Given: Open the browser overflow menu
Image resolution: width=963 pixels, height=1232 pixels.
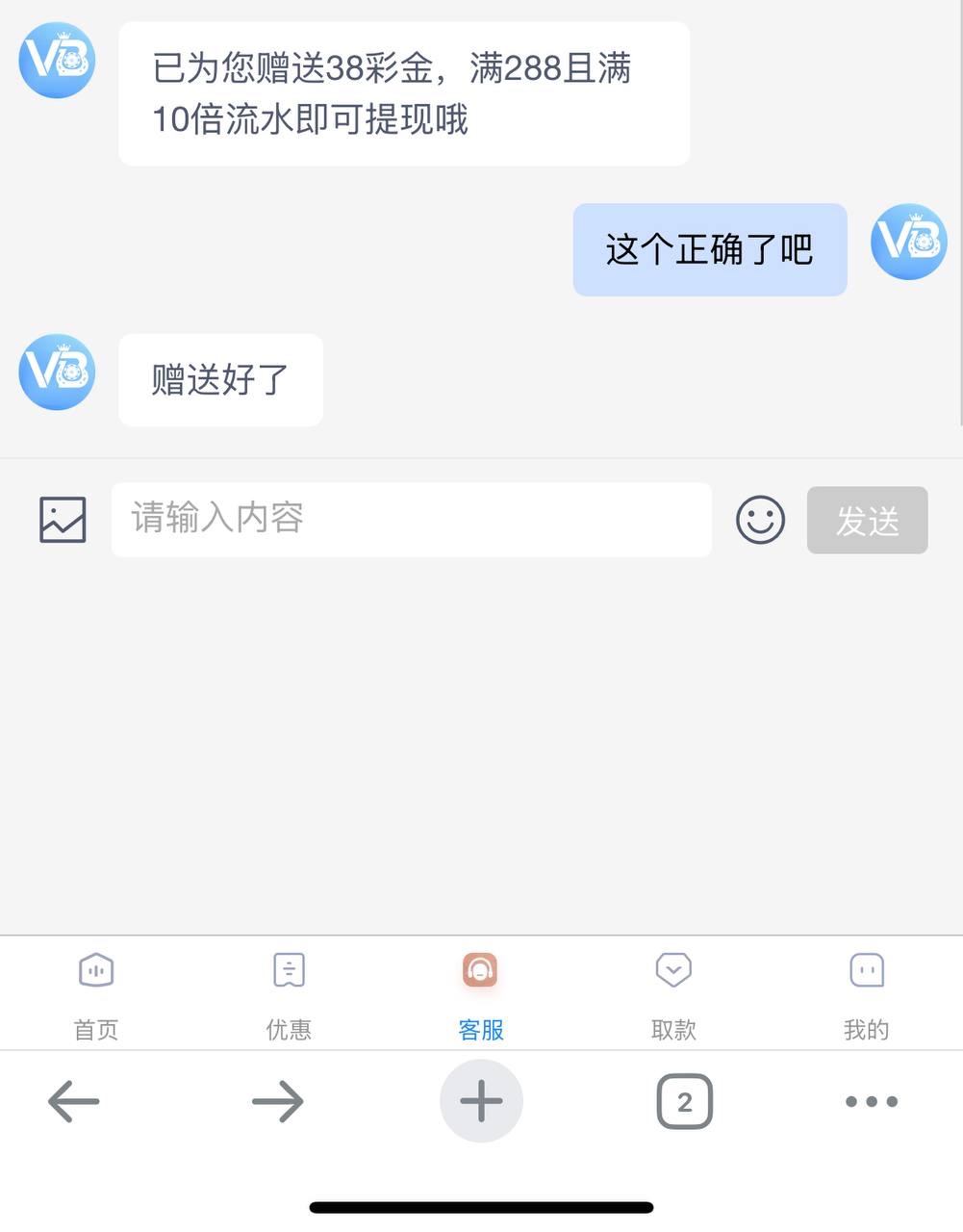Looking at the screenshot, I should [x=872, y=1101].
